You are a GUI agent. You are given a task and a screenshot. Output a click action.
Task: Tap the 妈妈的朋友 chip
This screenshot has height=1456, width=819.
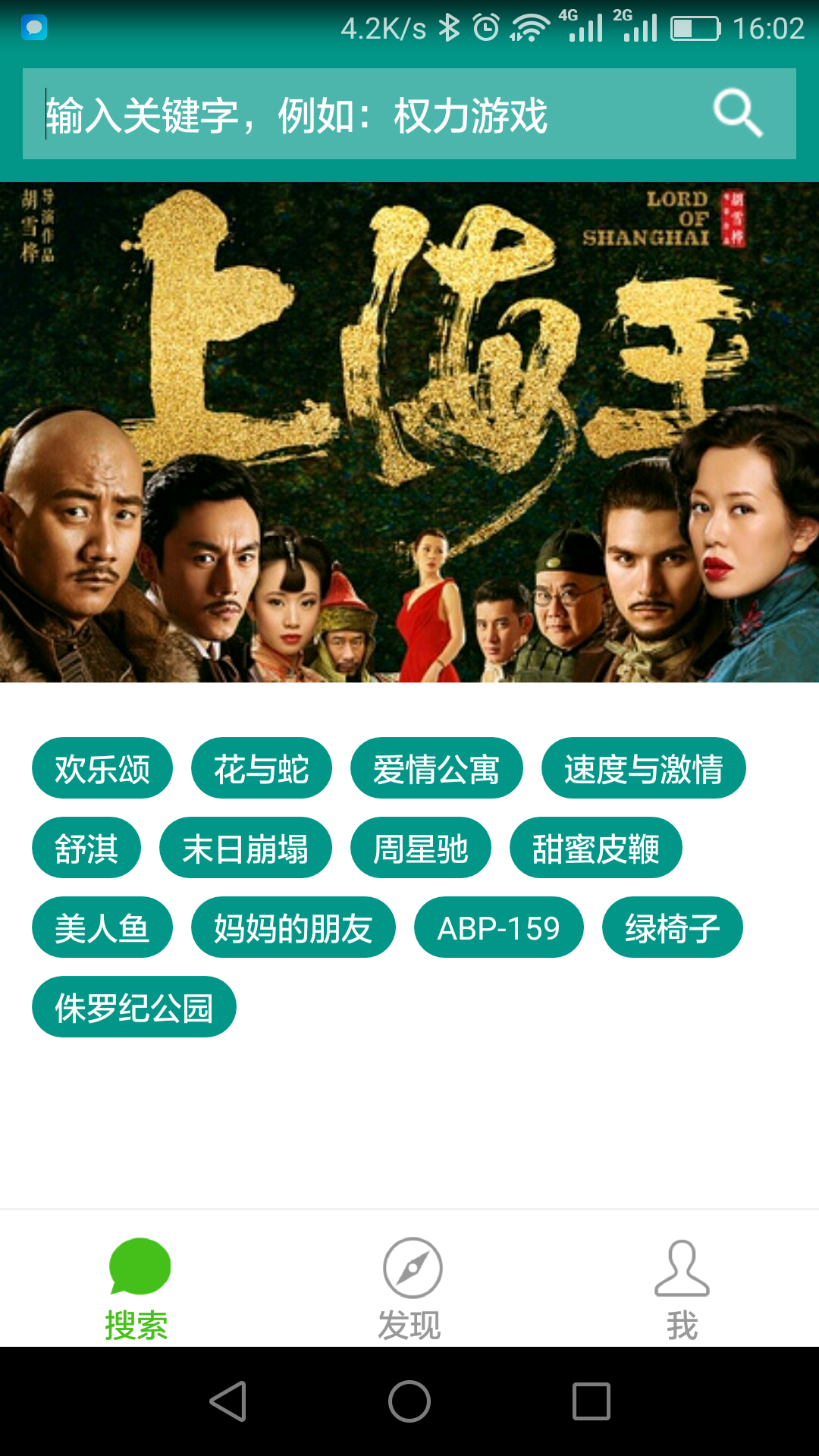click(293, 927)
